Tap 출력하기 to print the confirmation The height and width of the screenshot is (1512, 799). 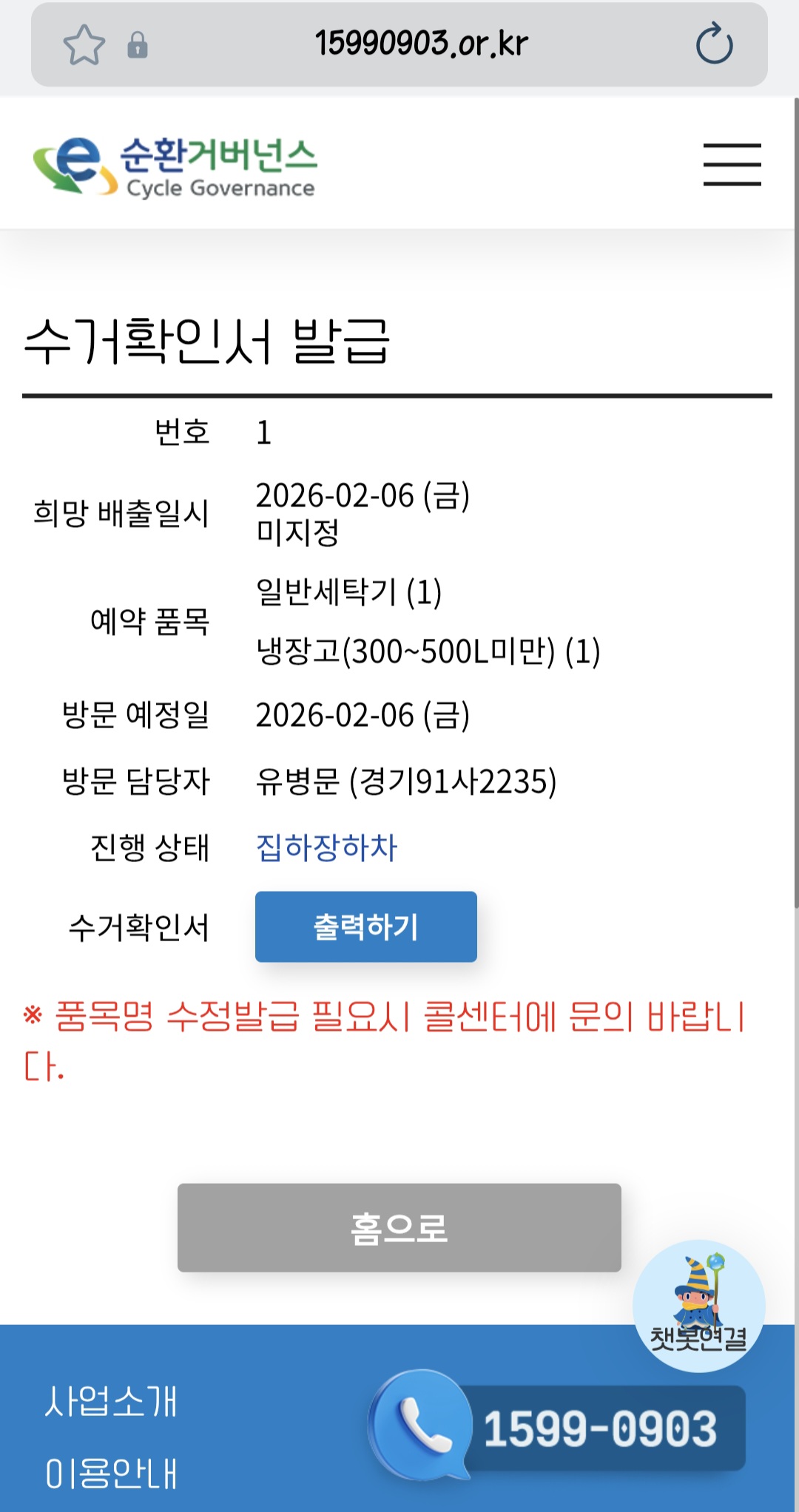[365, 926]
